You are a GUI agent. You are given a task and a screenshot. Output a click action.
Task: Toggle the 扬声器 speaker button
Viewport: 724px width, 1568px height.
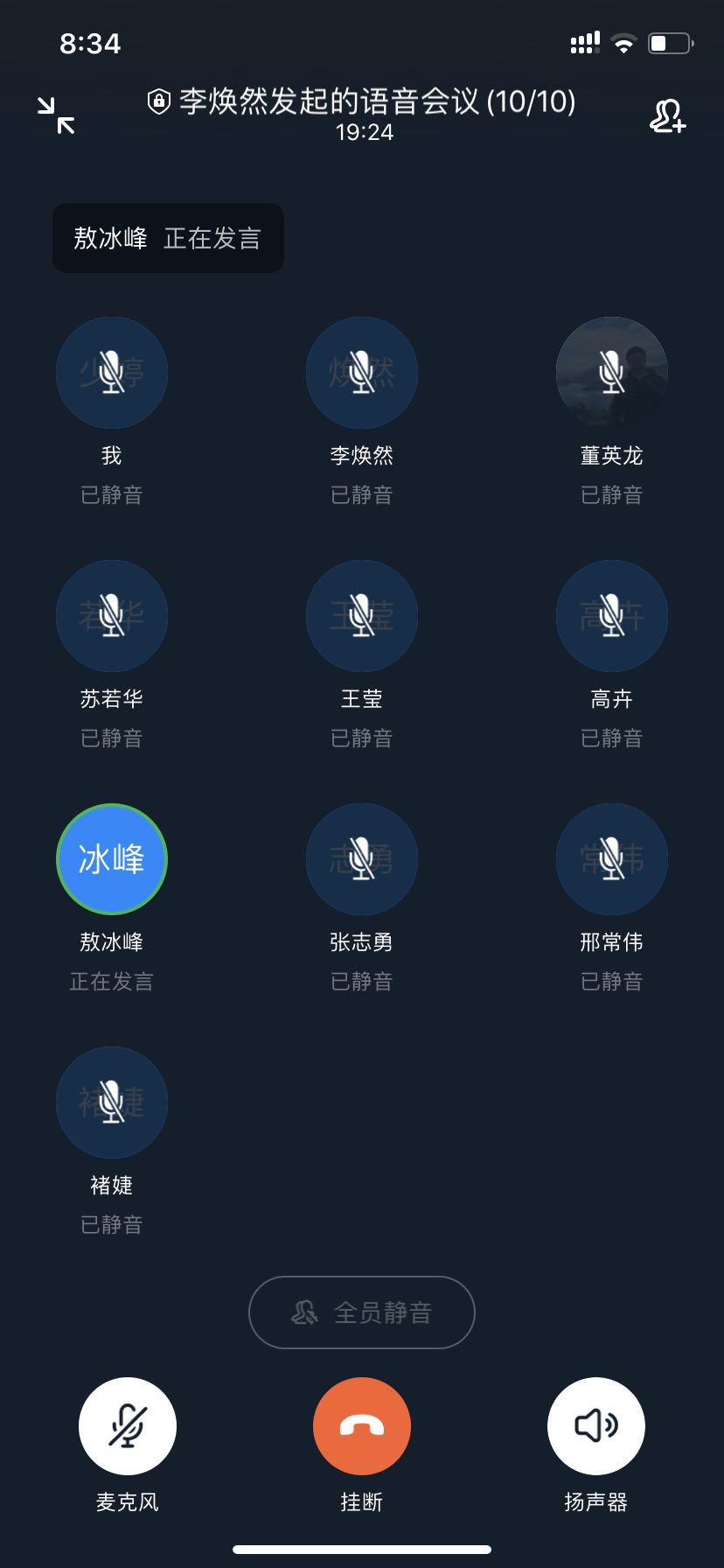pyautogui.click(x=596, y=1426)
